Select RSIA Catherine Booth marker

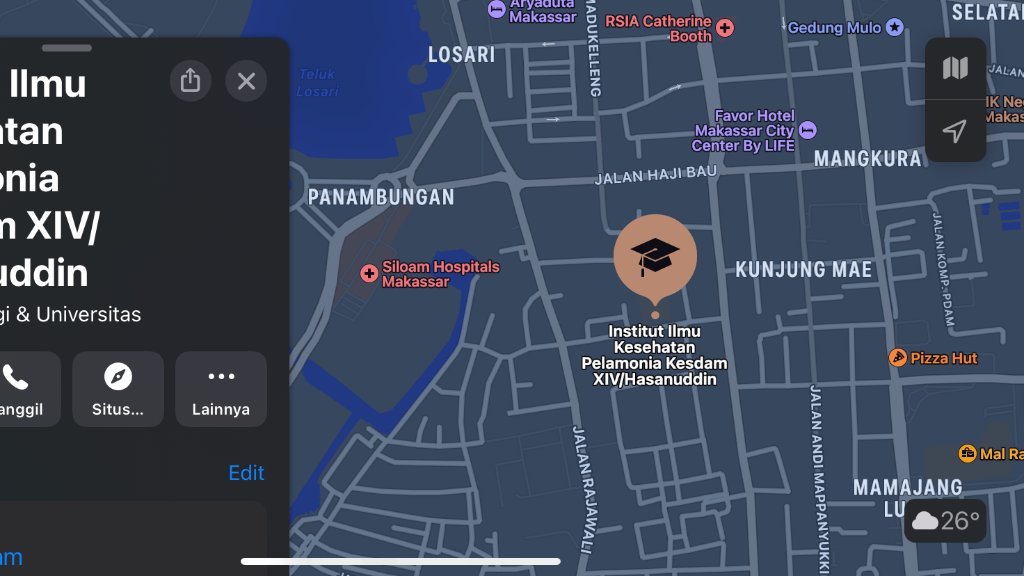pos(725,28)
